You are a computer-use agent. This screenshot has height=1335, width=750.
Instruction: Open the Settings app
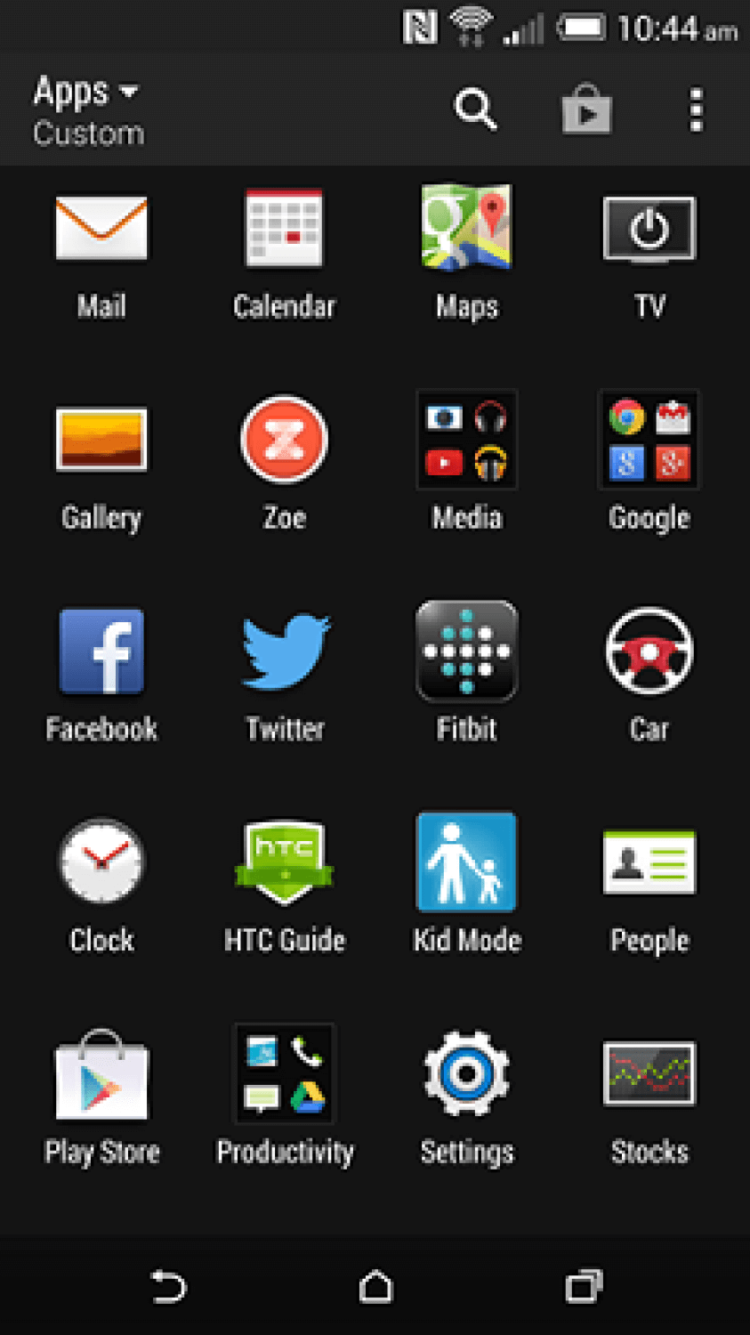pos(466,1074)
